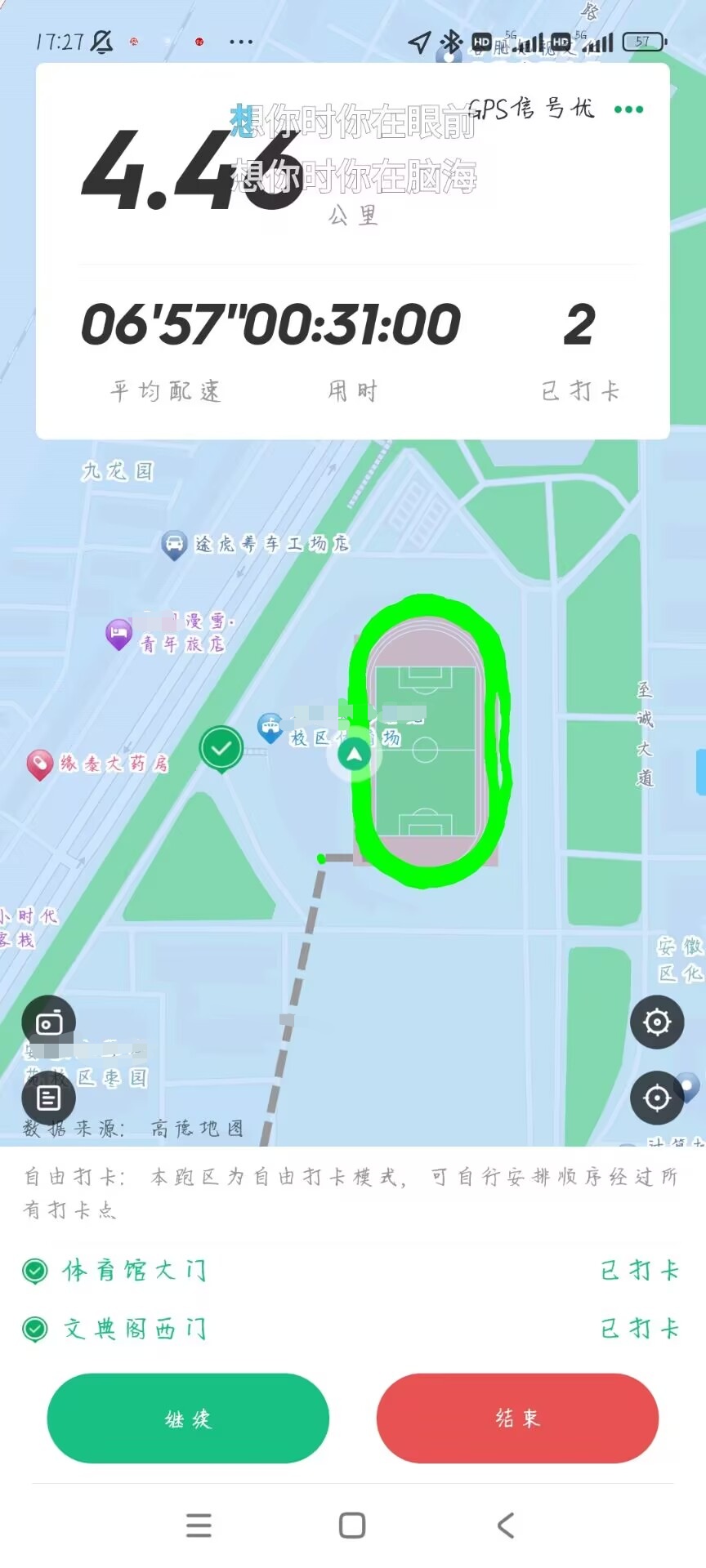This screenshot has width=706, height=1568.
Task: Select the 文典阁西门 check-in row
Action: click(353, 1330)
